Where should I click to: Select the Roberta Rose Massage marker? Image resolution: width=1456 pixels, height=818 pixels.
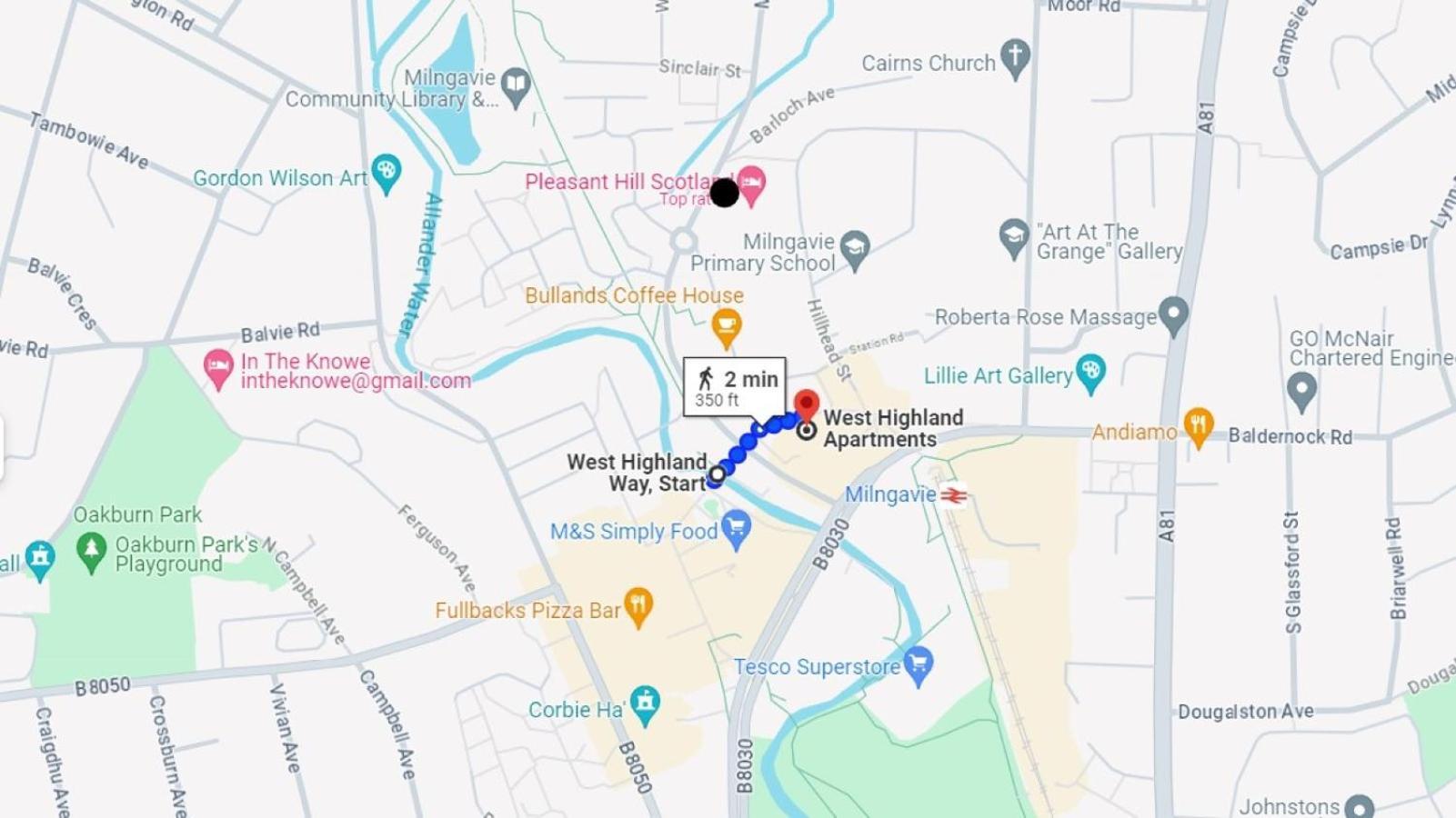click(1173, 314)
